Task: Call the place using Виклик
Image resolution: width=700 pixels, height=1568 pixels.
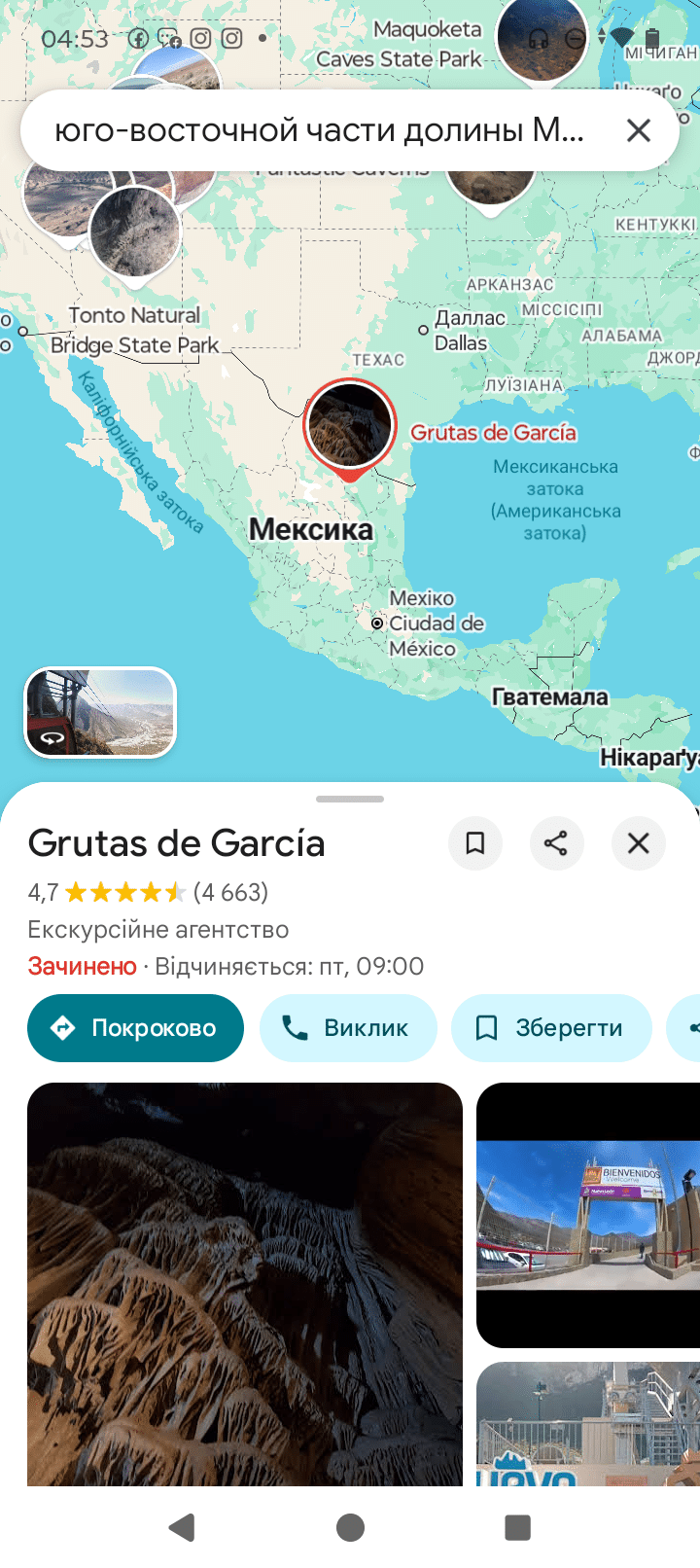Action: pos(348,1028)
